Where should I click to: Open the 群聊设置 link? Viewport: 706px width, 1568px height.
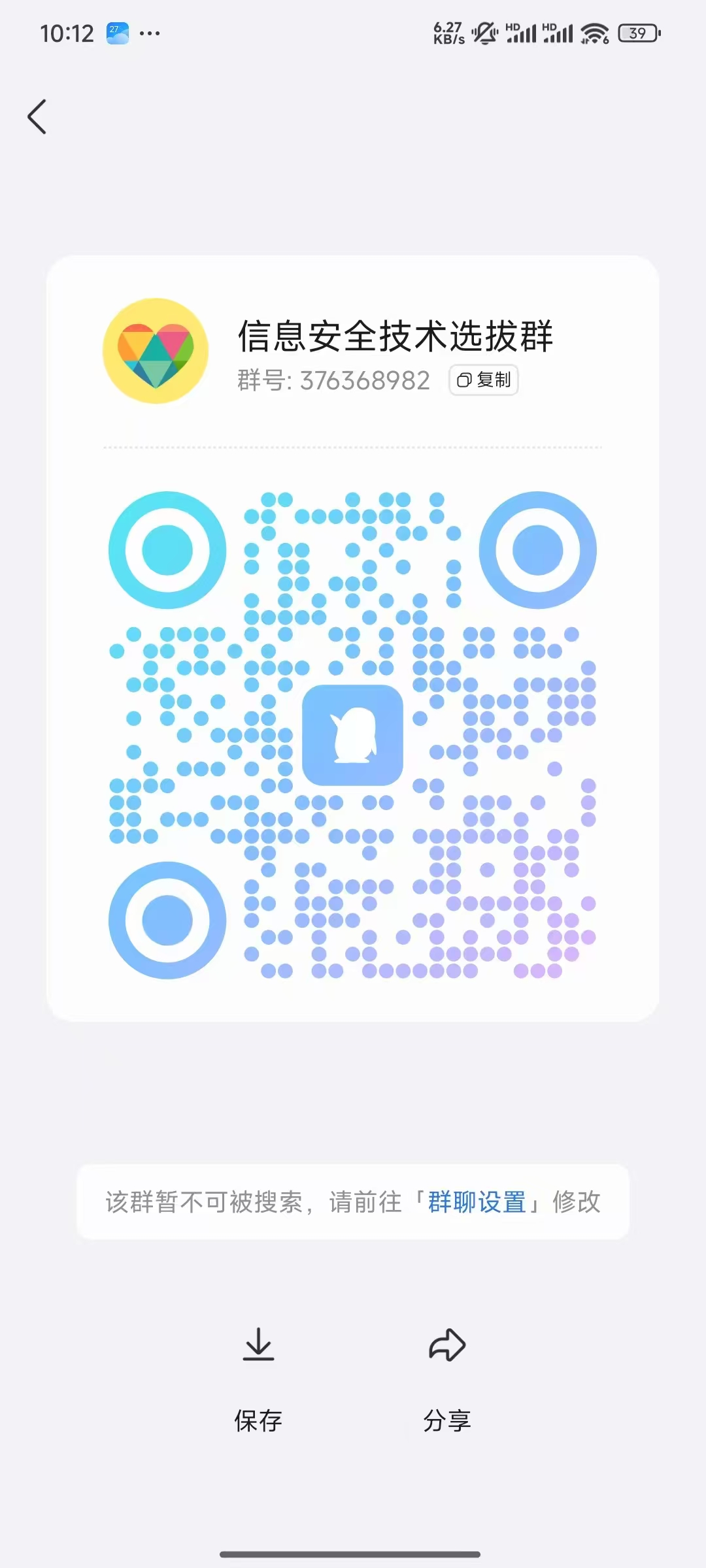(x=477, y=1202)
